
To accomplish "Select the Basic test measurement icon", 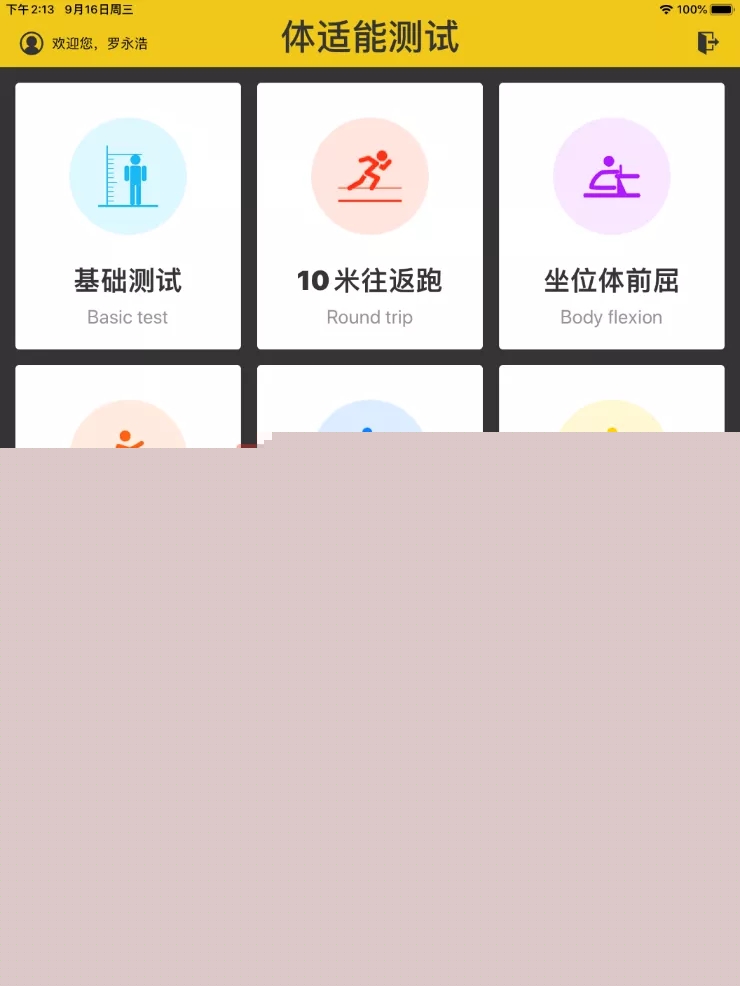I will pyautogui.click(x=127, y=175).
